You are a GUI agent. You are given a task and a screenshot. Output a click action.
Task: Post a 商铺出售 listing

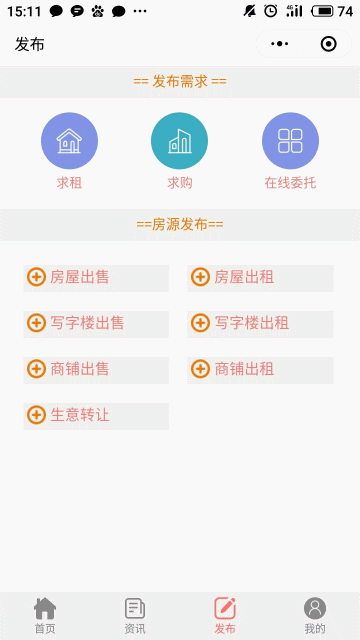click(96, 370)
